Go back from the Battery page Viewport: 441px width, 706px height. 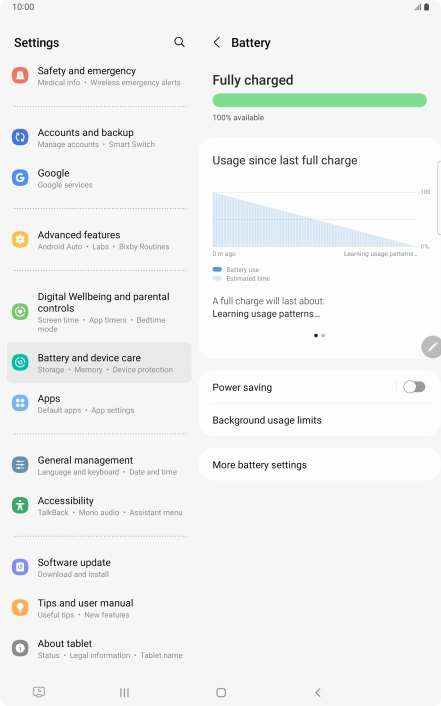pos(217,42)
